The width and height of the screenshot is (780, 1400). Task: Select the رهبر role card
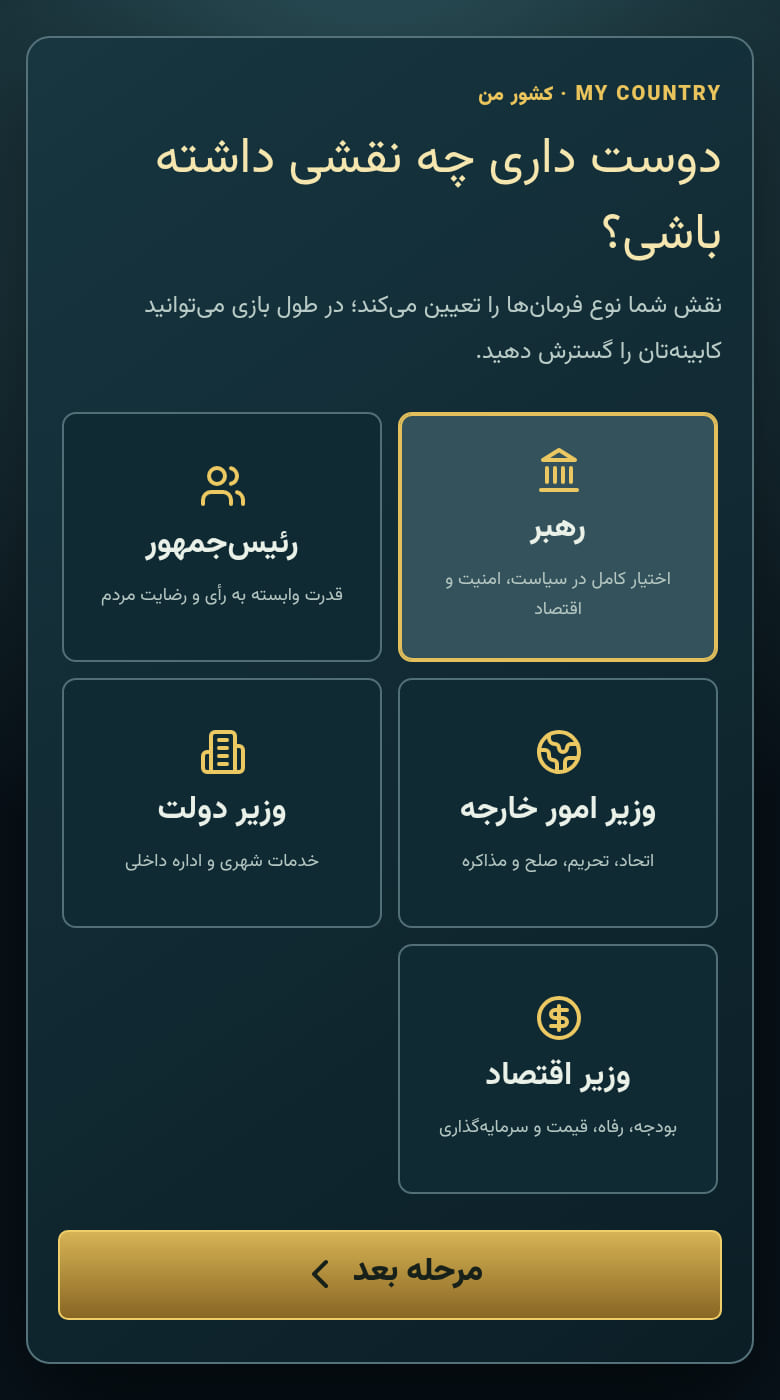point(558,537)
